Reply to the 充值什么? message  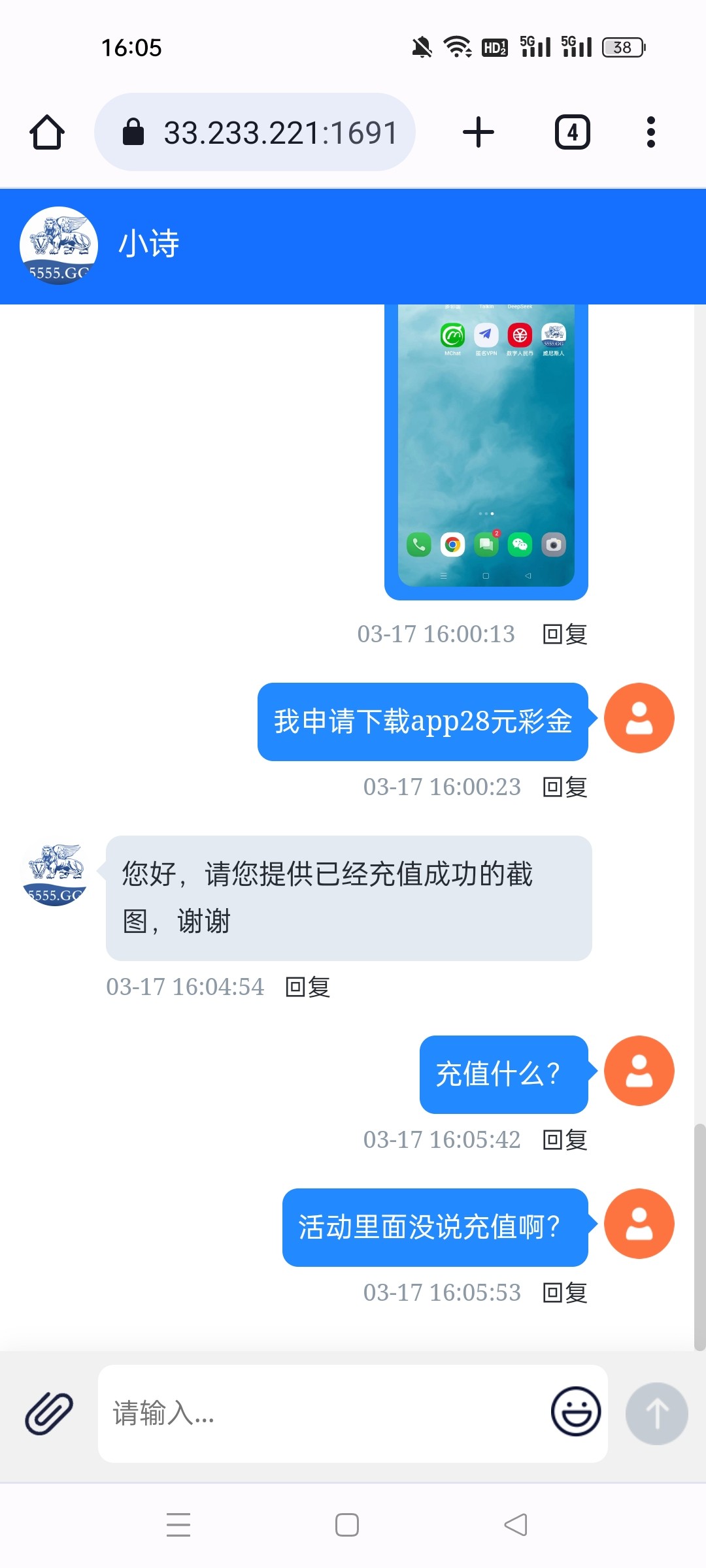tap(565, 1140)
